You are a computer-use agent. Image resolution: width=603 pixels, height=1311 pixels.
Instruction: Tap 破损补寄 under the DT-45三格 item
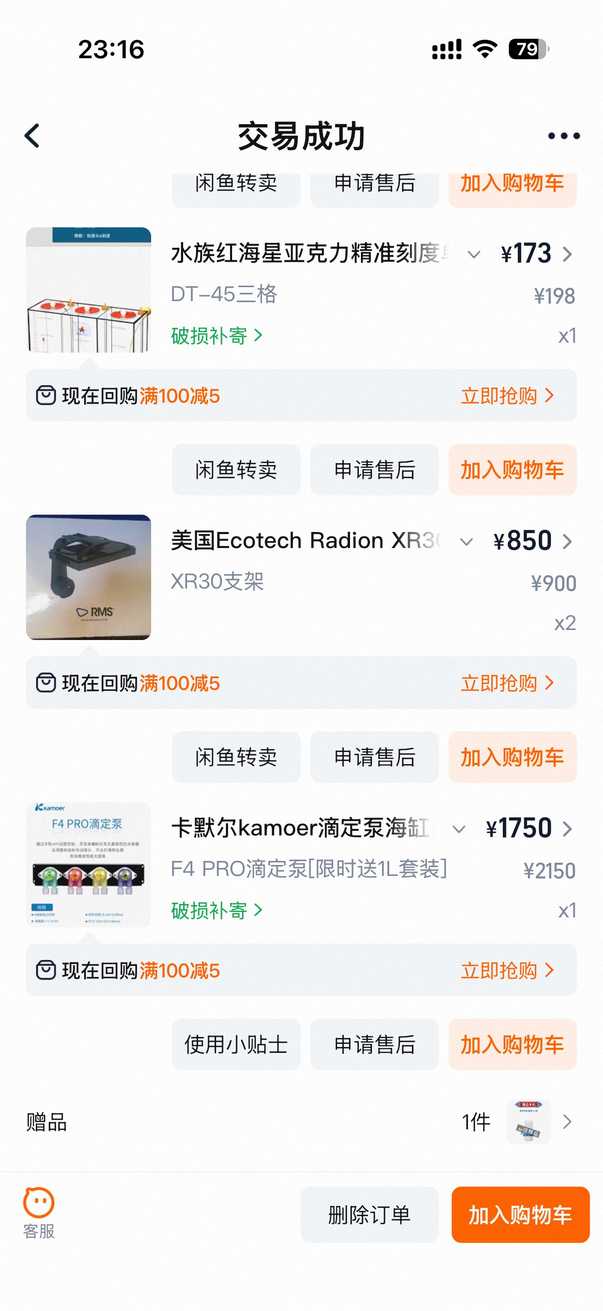point(217,336)
